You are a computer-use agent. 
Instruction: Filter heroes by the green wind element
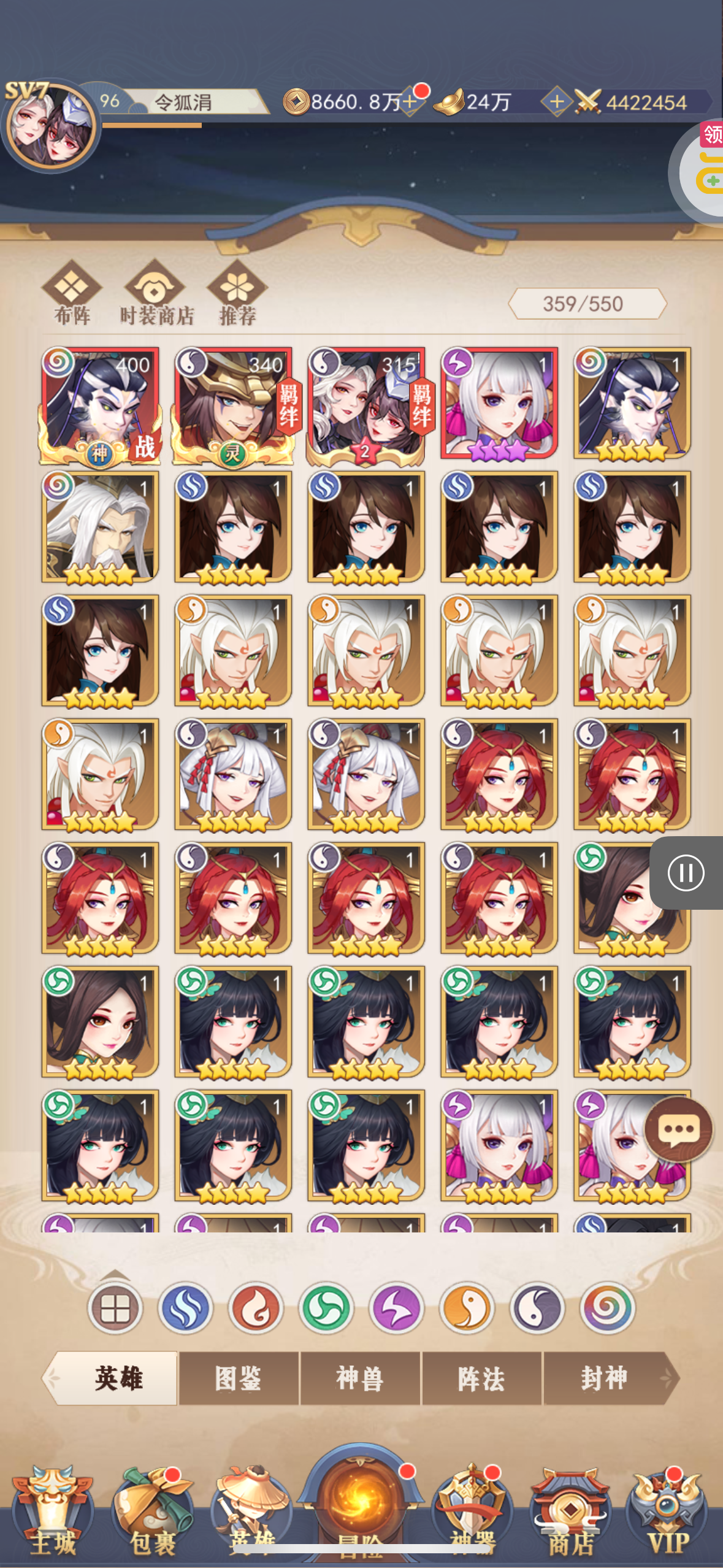pos(326,1310)
